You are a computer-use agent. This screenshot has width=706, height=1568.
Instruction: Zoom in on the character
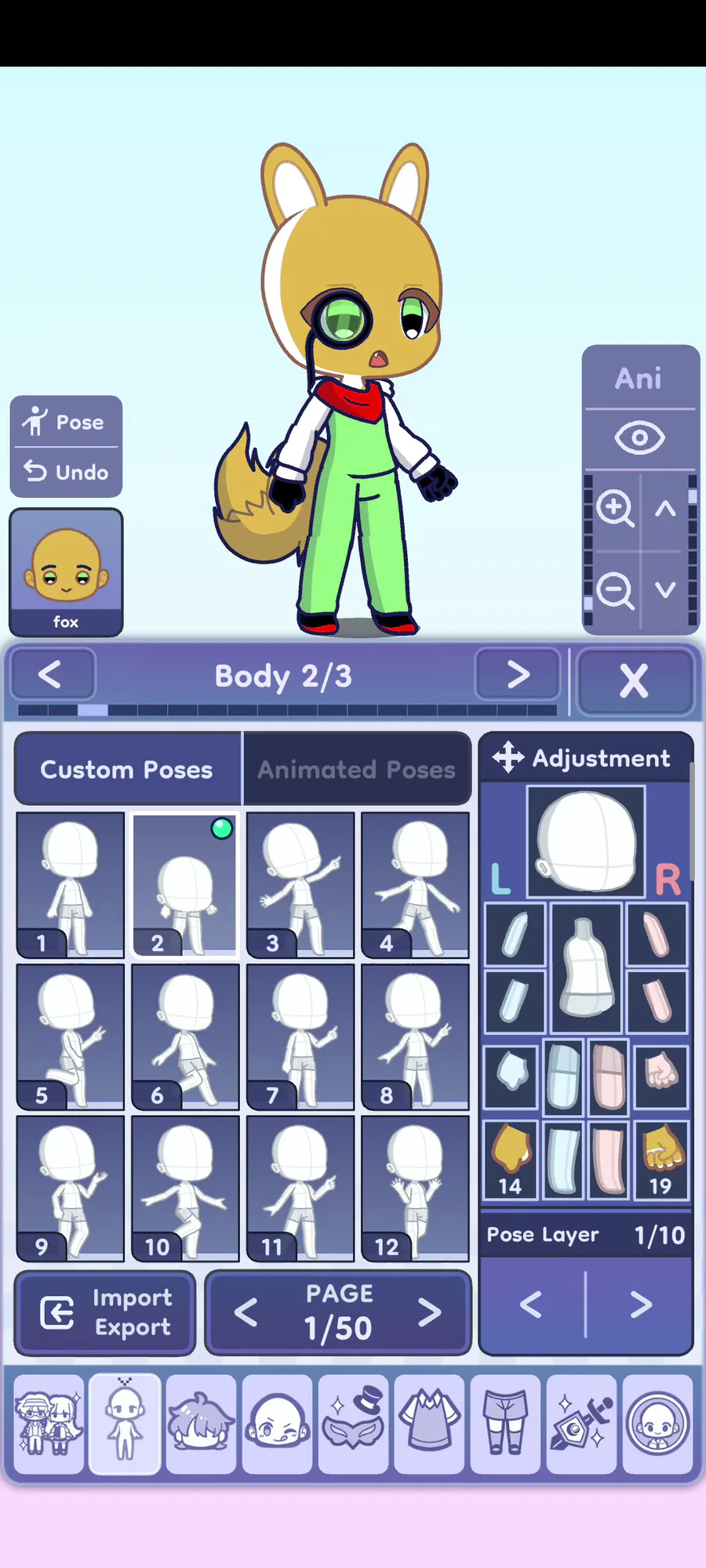615,508
